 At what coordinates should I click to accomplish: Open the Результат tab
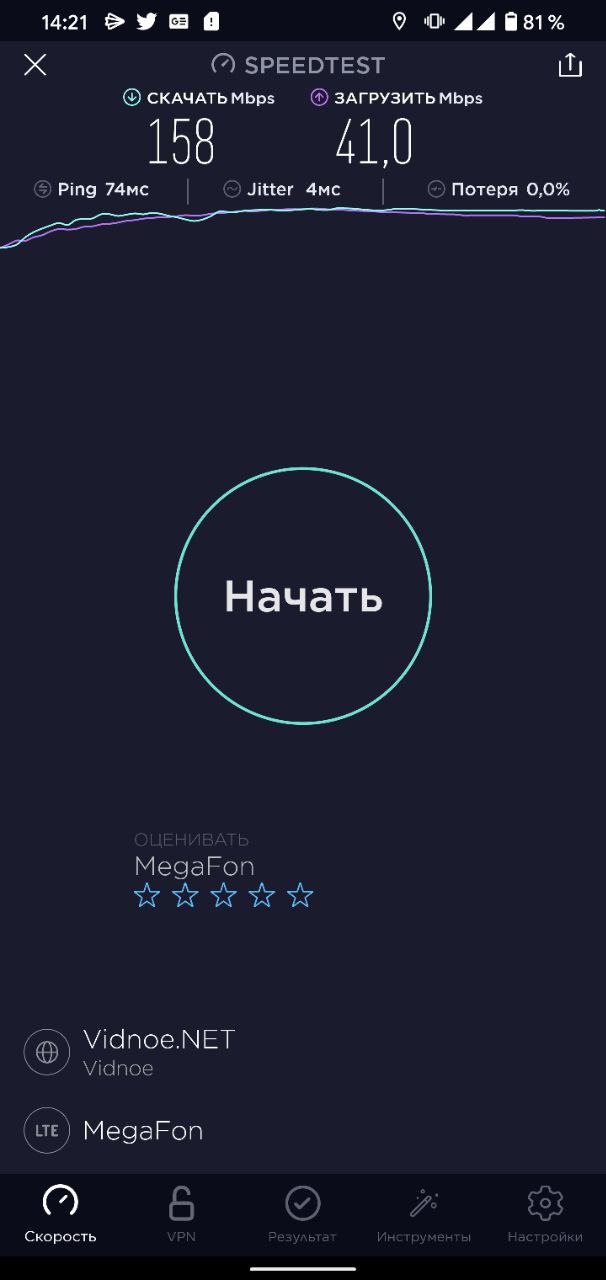click(x=302, y=1214)
